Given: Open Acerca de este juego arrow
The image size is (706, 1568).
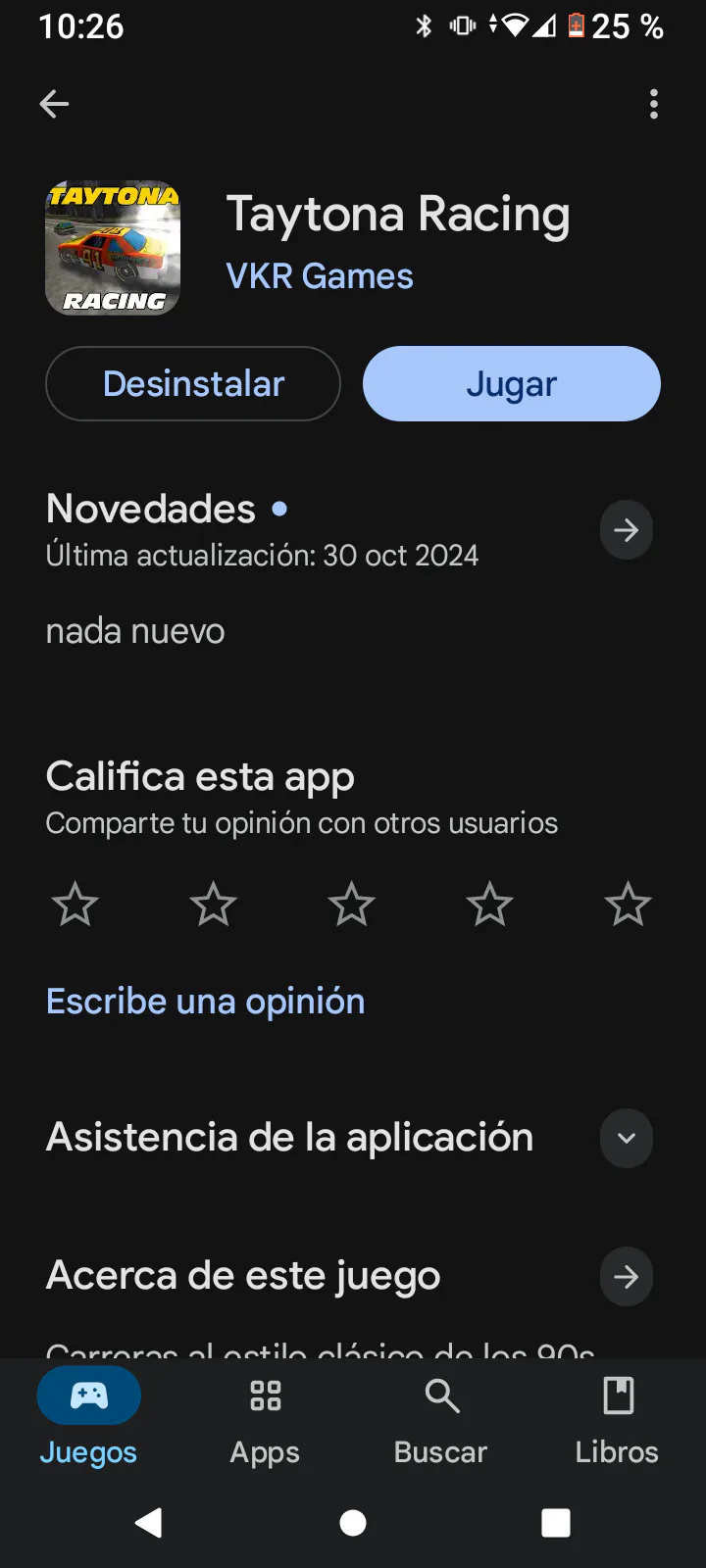Looking at the screenshot, I should (x=627, y=1277).
